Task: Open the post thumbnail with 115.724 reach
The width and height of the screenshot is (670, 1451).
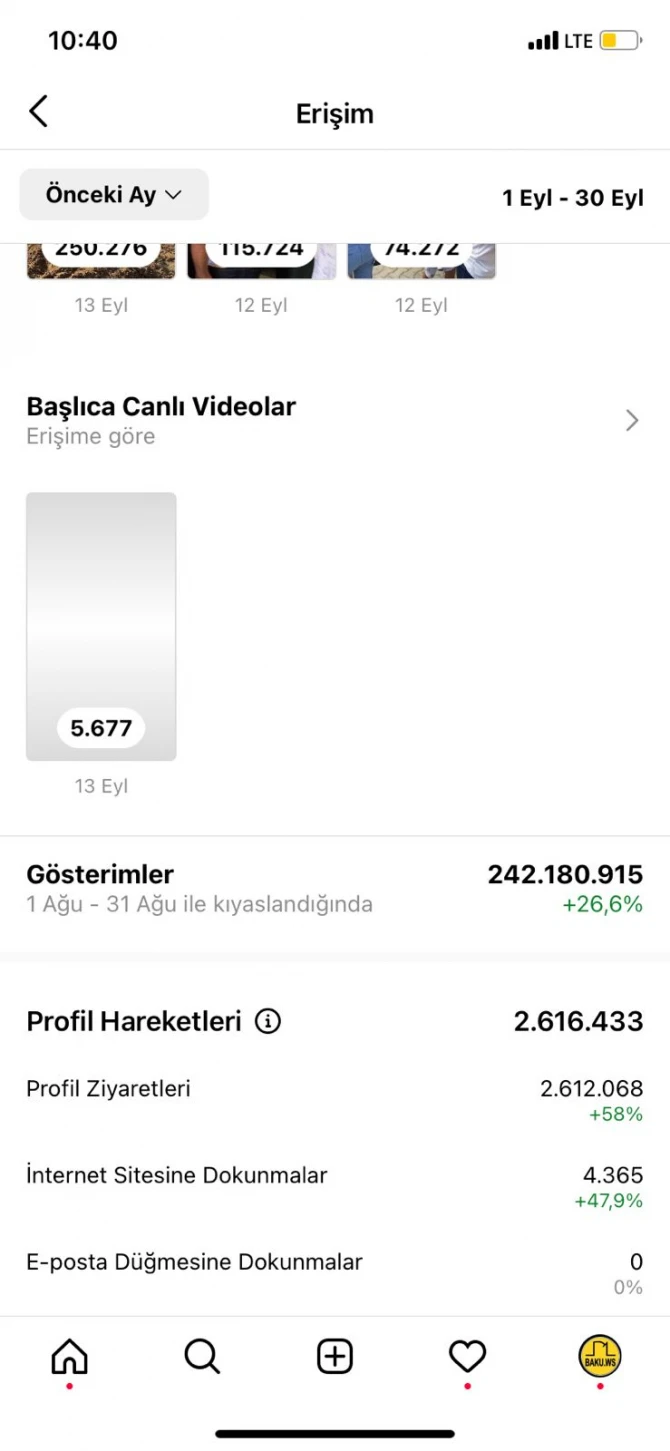Action: click(x=261, y=261)
